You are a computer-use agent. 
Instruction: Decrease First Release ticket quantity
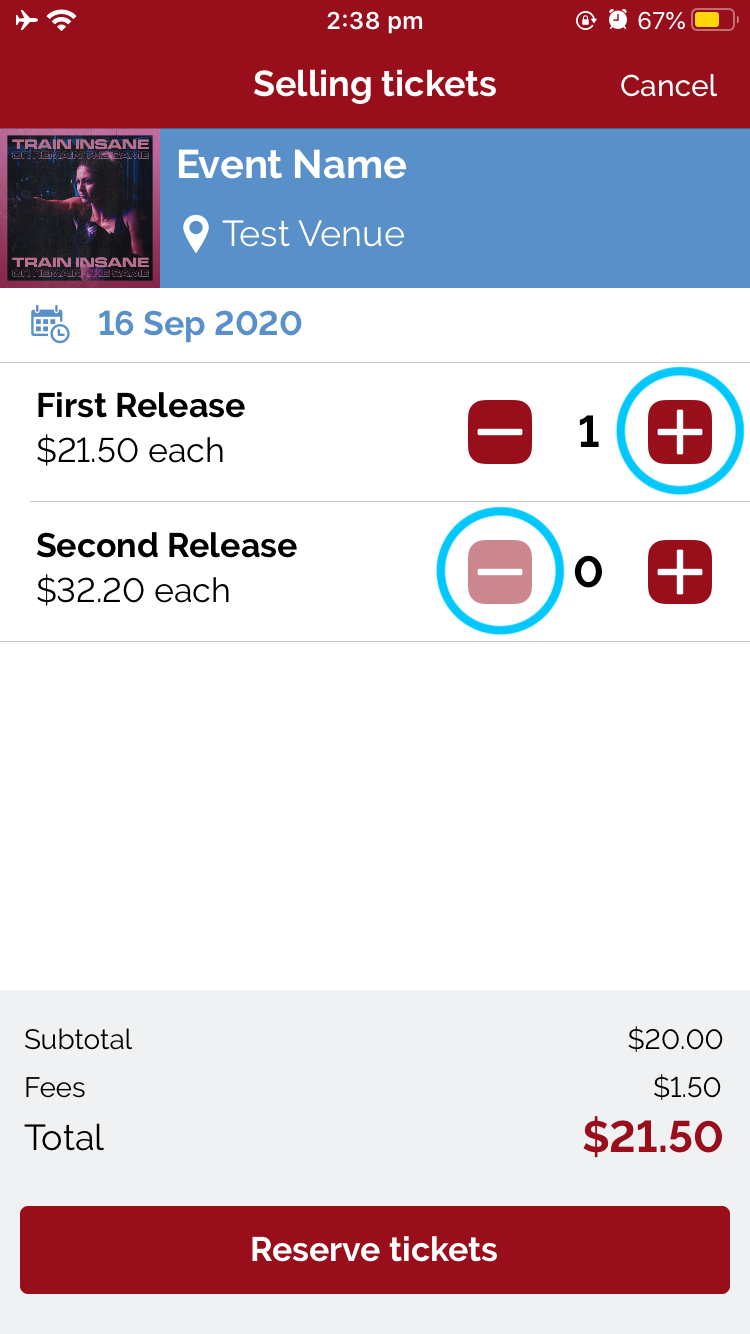tap(500, 432)
